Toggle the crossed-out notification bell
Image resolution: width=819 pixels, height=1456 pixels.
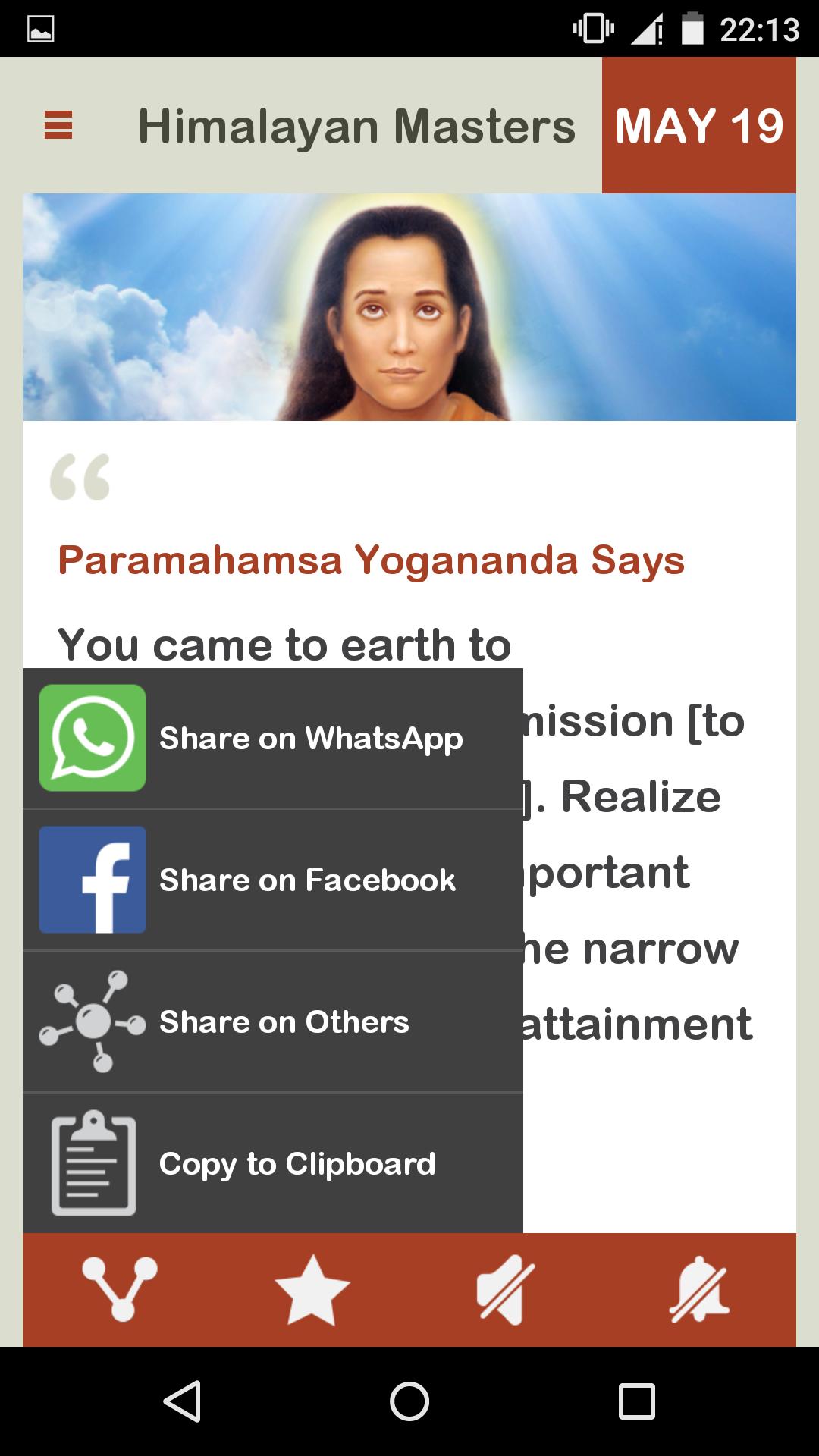[x=698, y=1290]
